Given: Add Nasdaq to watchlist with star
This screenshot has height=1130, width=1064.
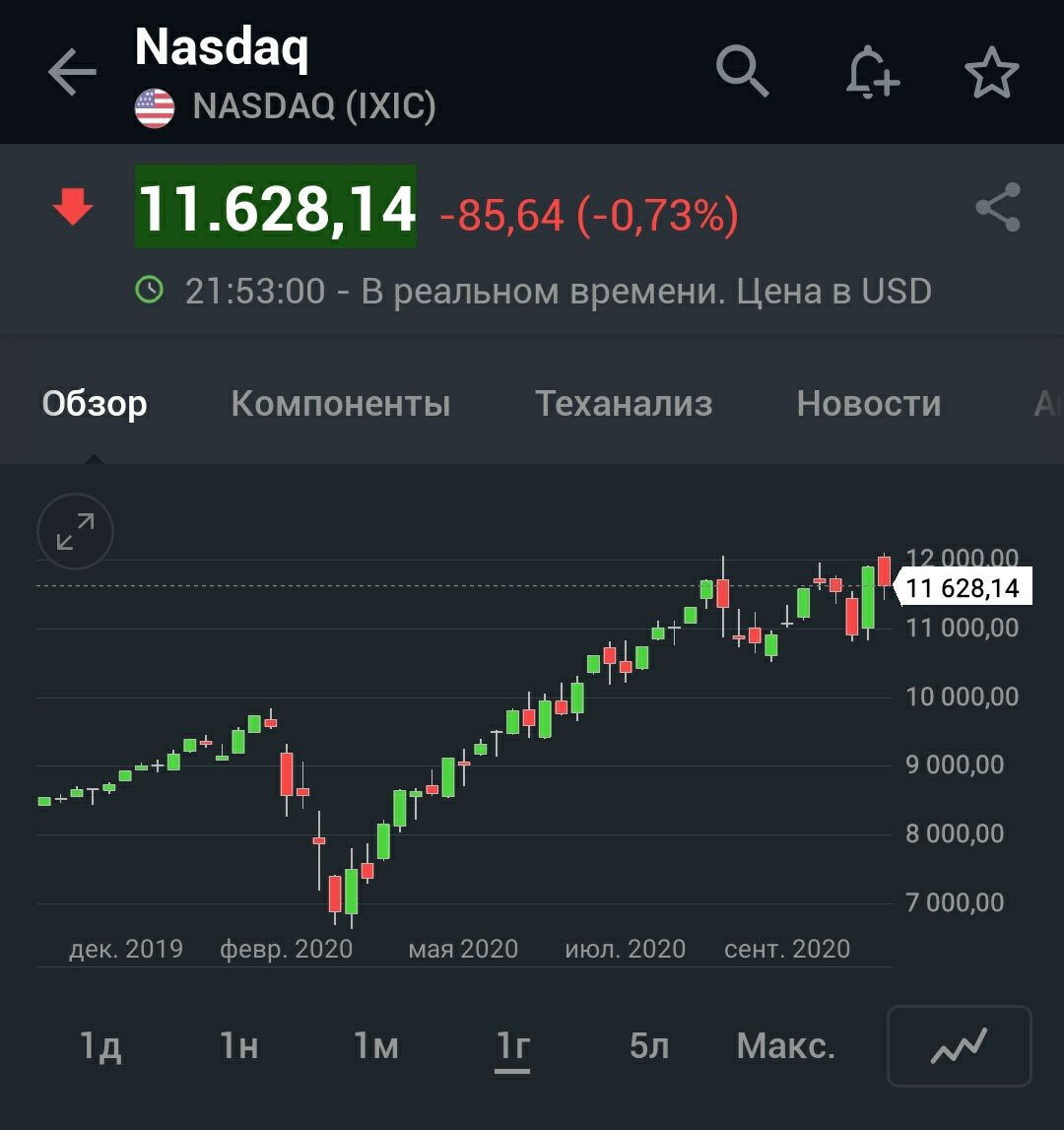Looking at the screenshot, I should pyautogui.click(x=991, y=74).
